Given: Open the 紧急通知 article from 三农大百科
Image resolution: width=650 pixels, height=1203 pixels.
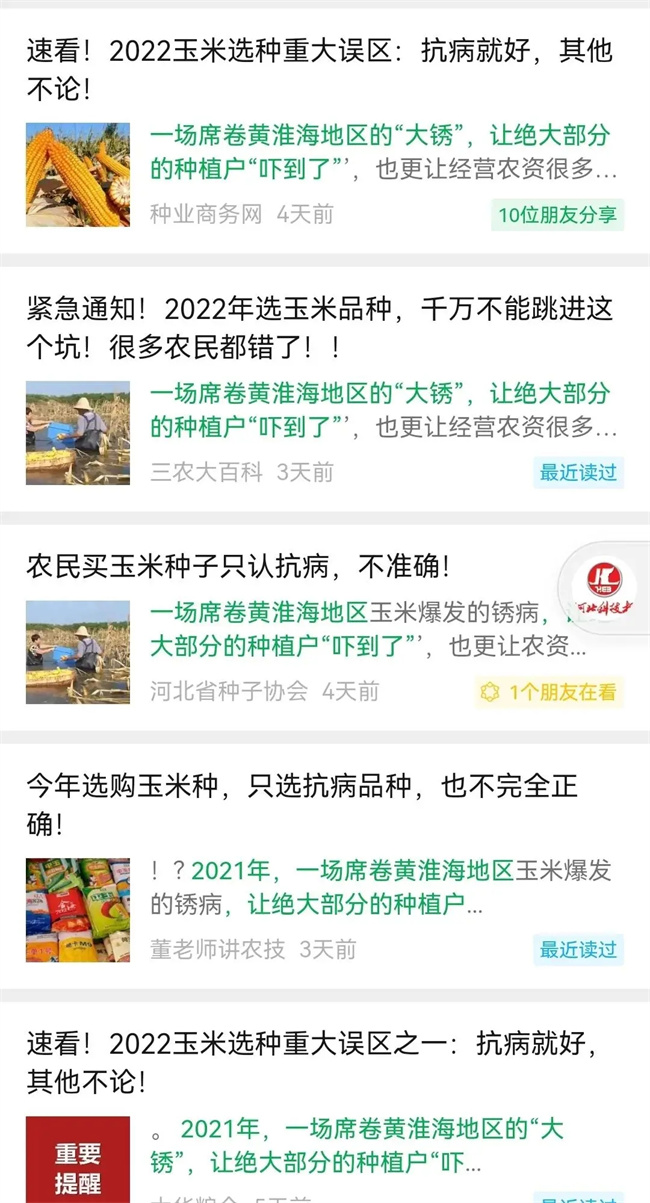Looking at the screenshot, I should pyautogui.click(x=319, y=327).
